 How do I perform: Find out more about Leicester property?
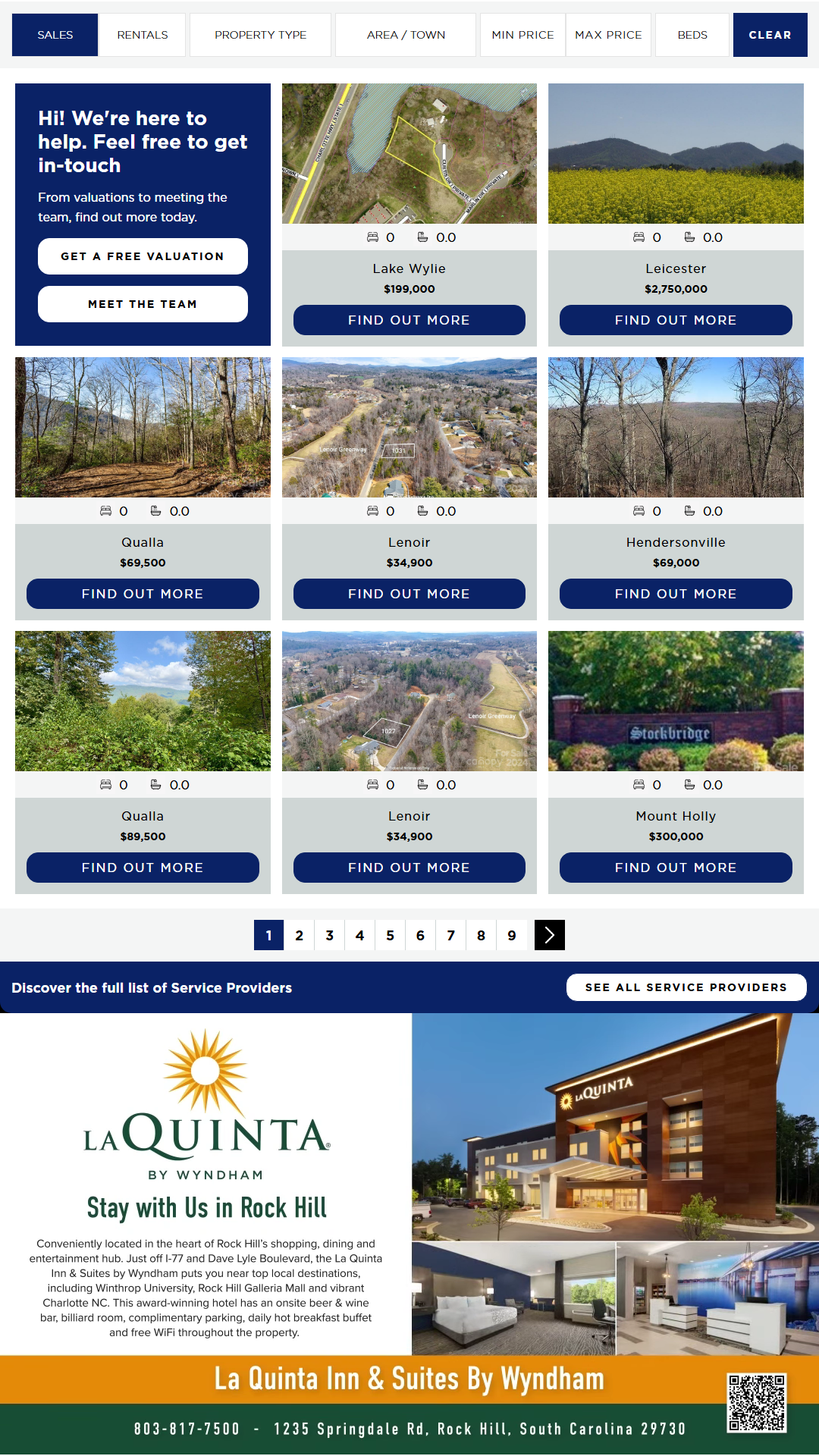[x=676, y=320]
